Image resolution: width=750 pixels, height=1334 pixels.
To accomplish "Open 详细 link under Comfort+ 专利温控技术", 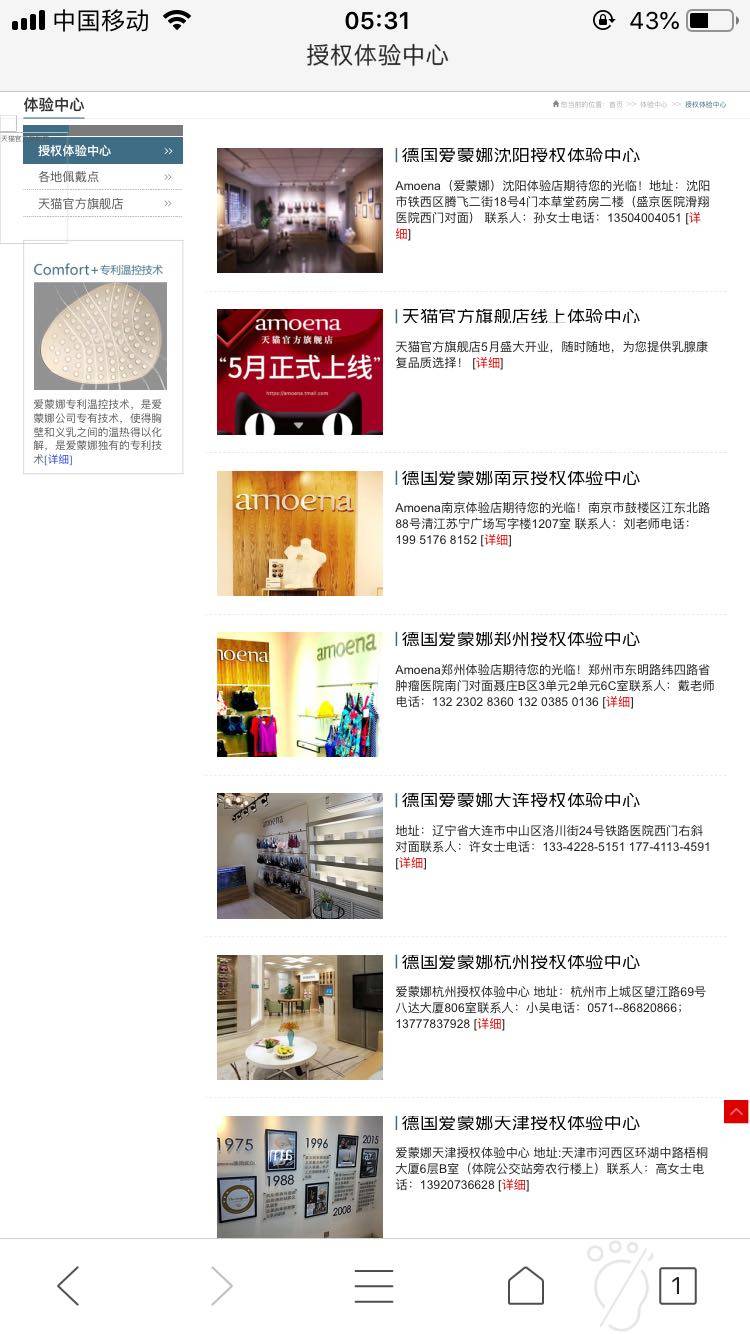I will pyautogui.click(x=59, y=459).
